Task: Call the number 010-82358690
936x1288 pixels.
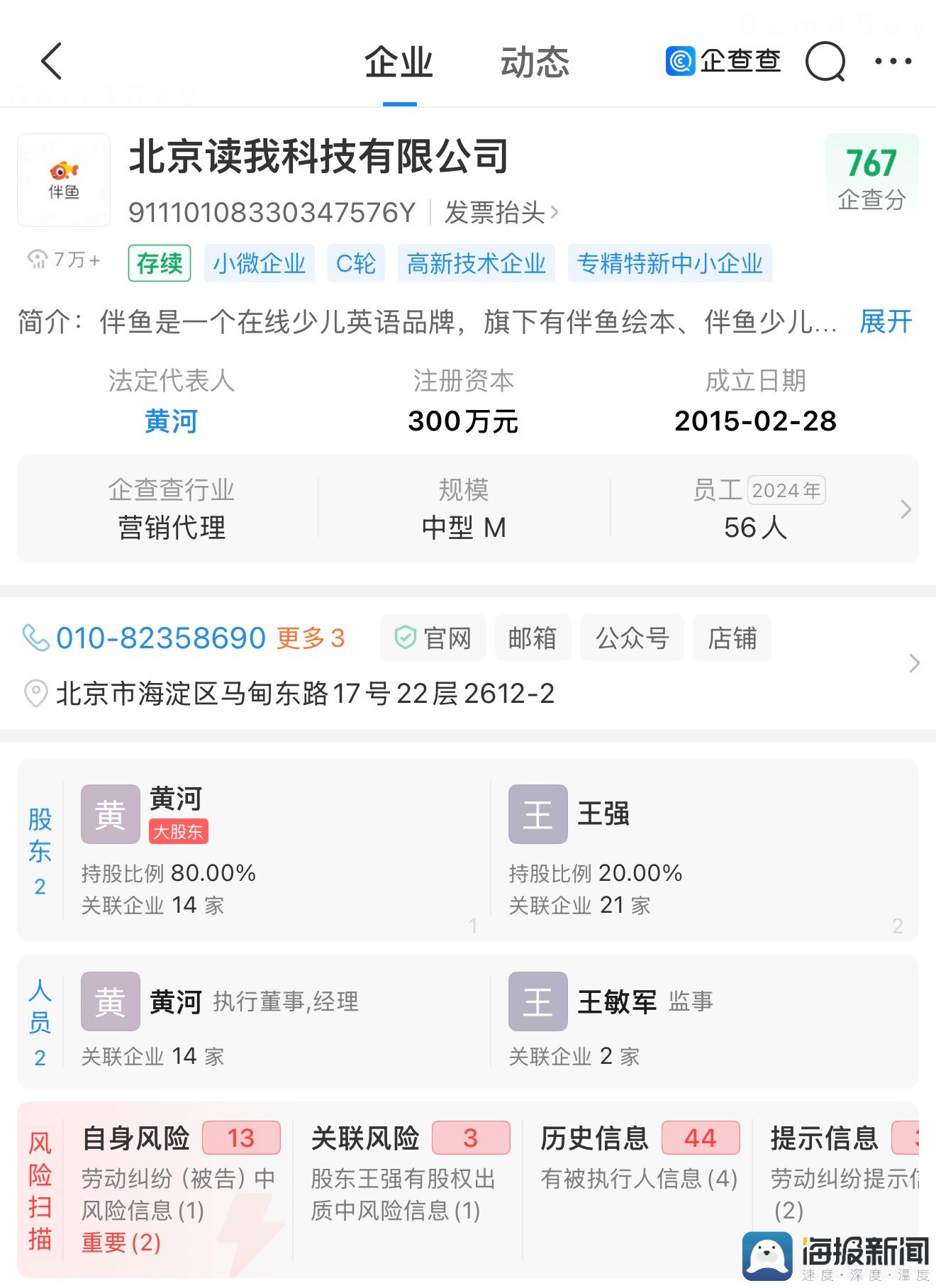Action: click(x=160, y=638)
